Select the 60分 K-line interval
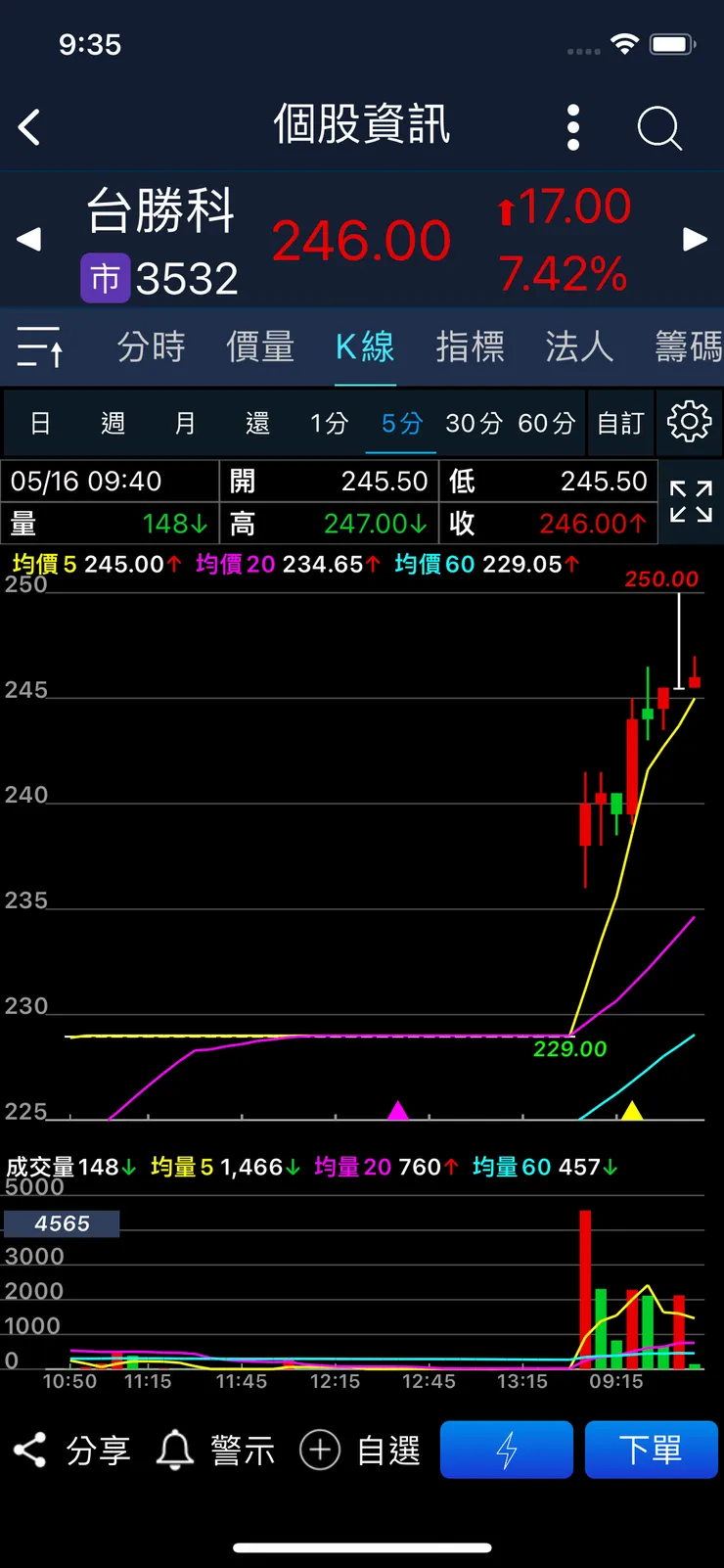Screen dimensions: 724x1568 coord(546,423)
